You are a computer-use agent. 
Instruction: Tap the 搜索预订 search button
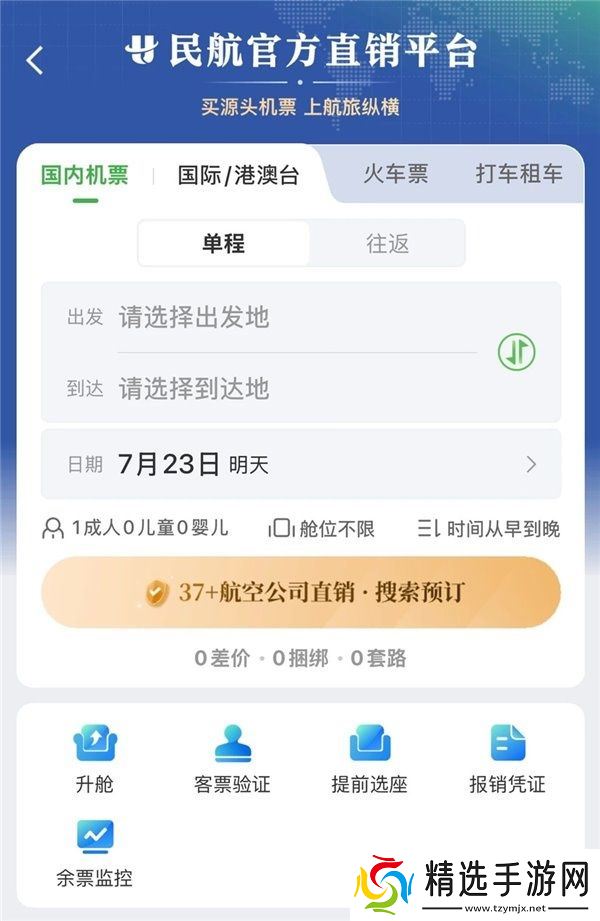pos(300,592)
